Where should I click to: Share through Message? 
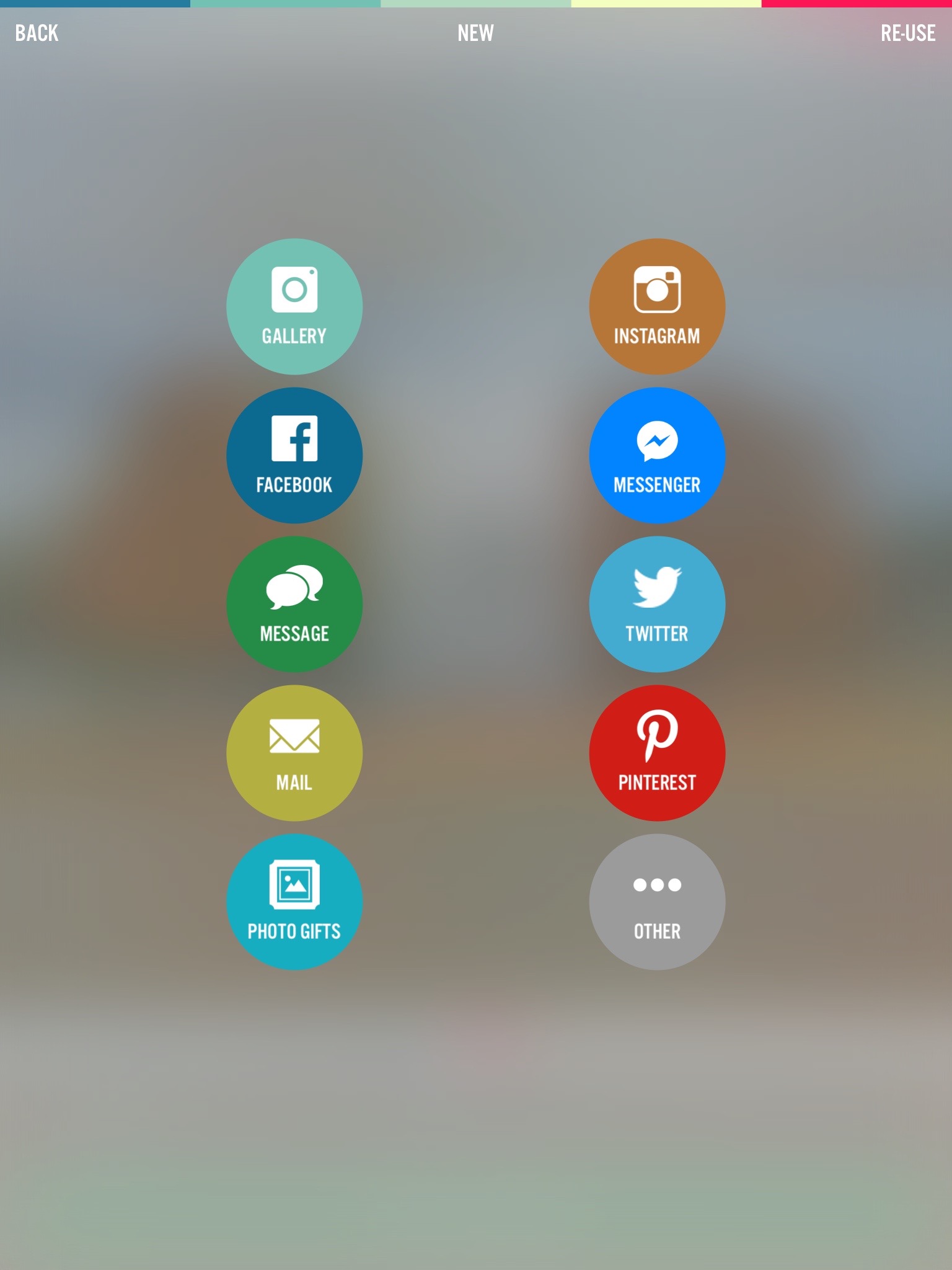(294, 604)
